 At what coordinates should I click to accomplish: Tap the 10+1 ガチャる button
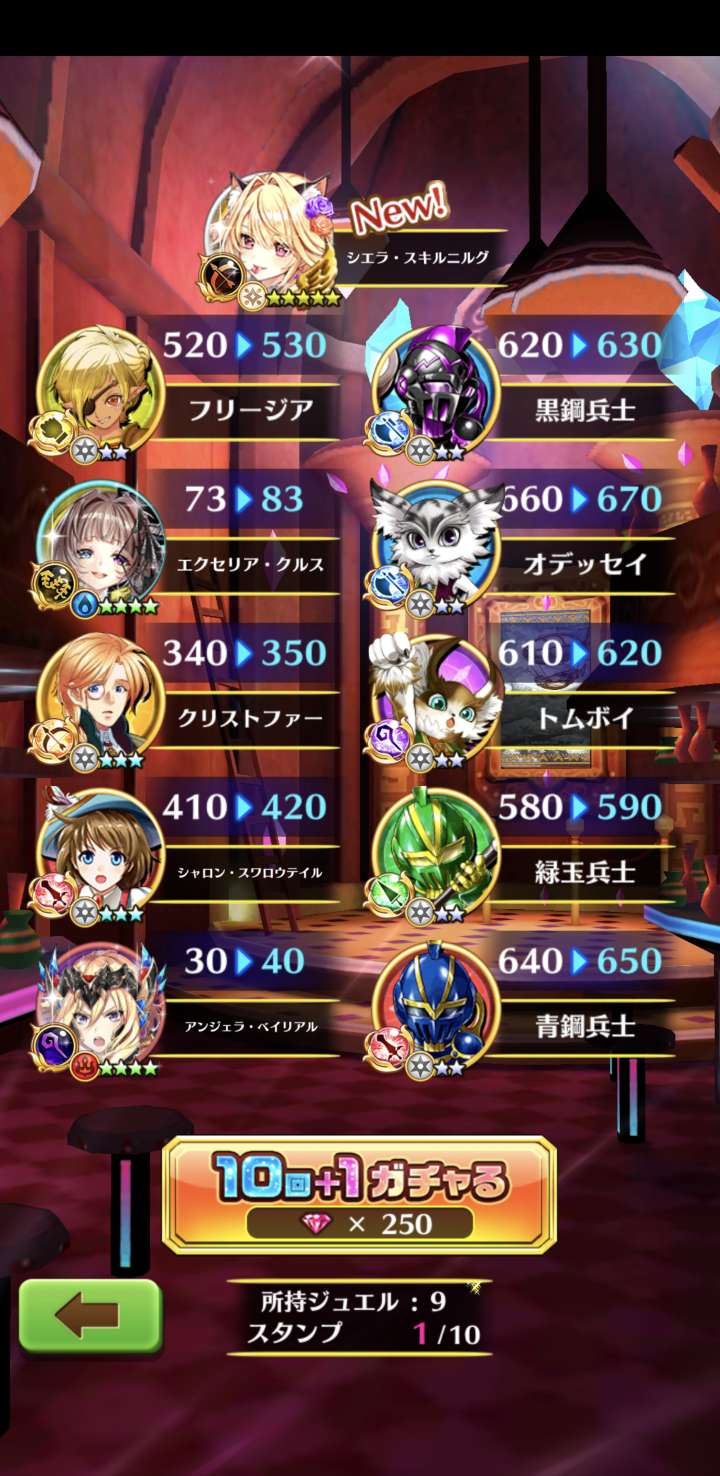[x=359, y=1195]
